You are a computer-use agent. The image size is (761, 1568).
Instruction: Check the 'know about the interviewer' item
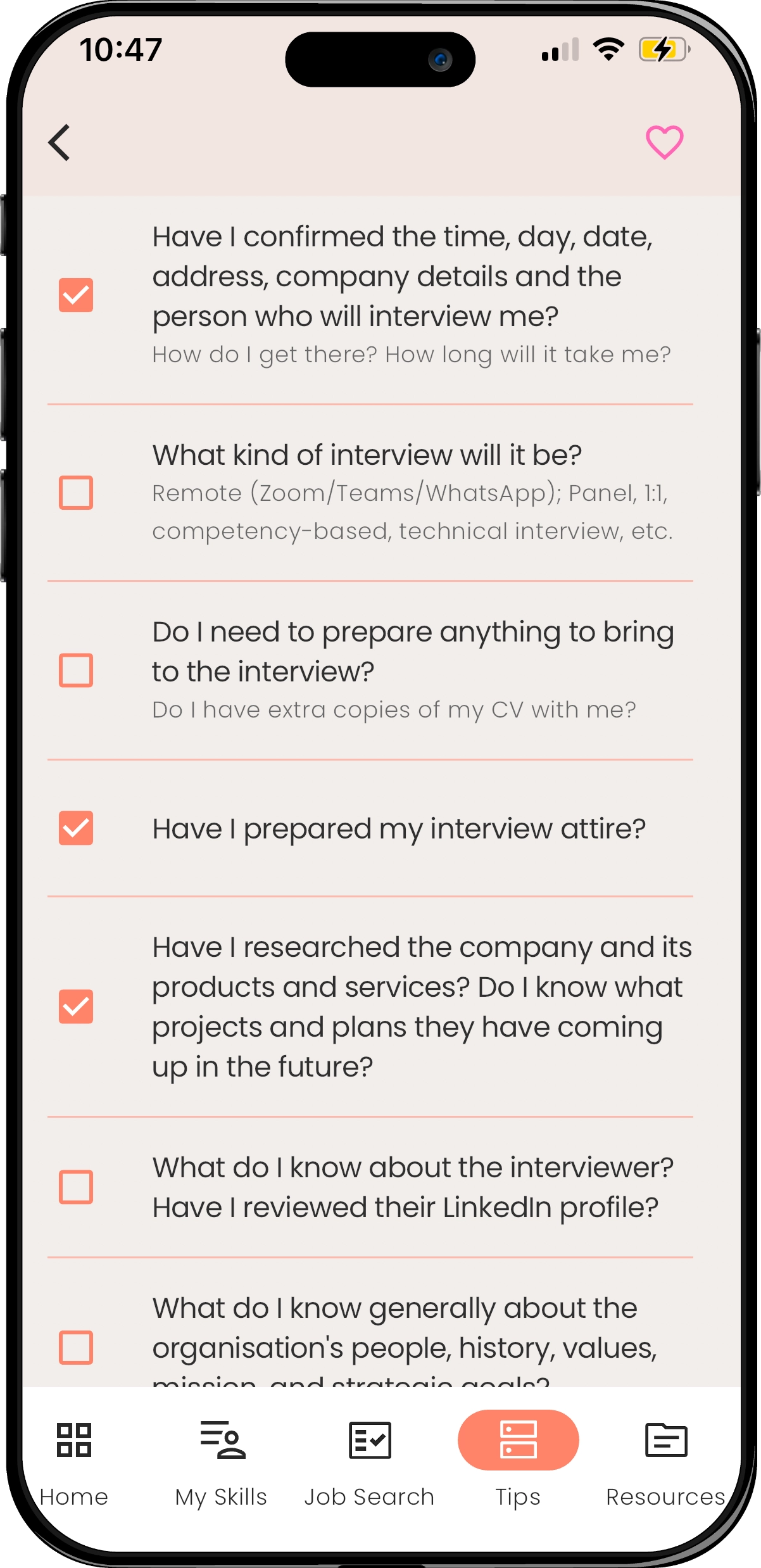[76, 1187]
